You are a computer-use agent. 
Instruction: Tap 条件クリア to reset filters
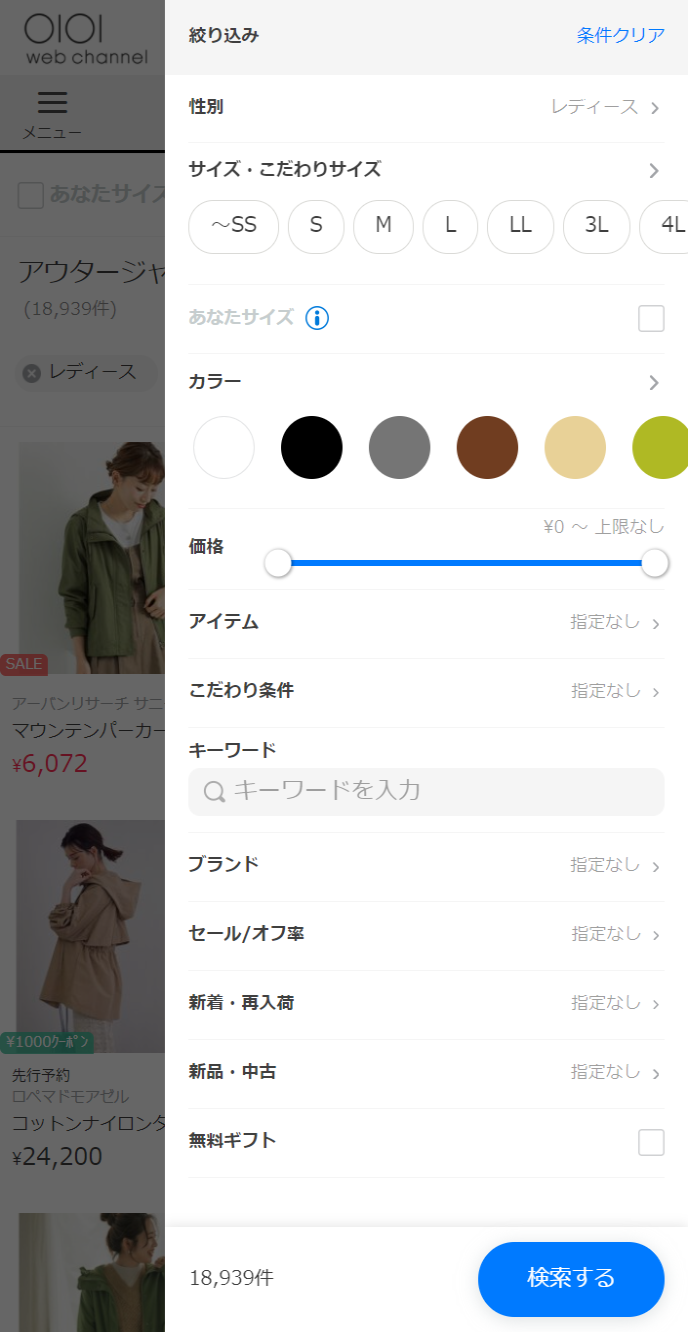pos(620,36)
